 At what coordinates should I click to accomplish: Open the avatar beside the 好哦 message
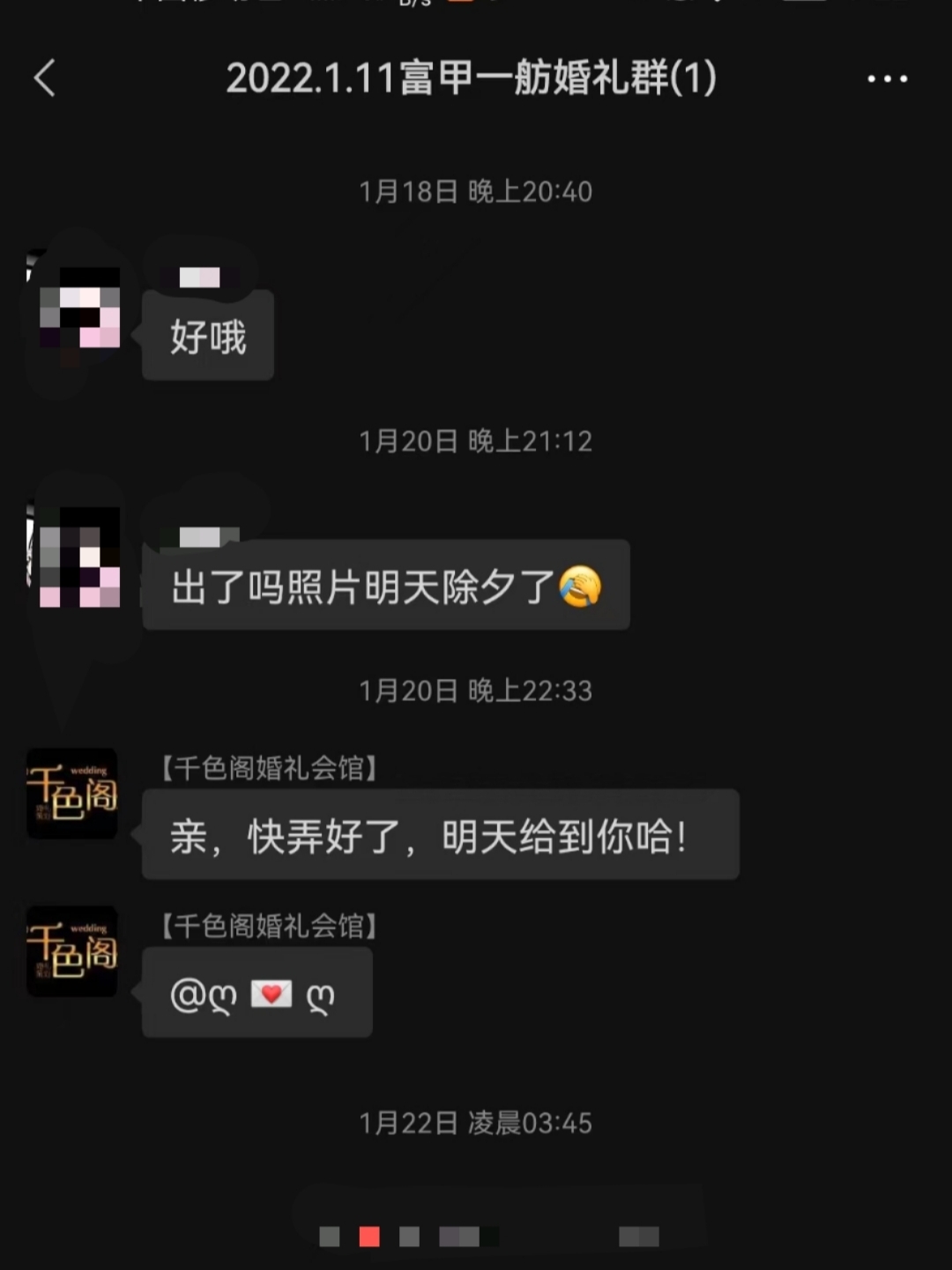74,306
